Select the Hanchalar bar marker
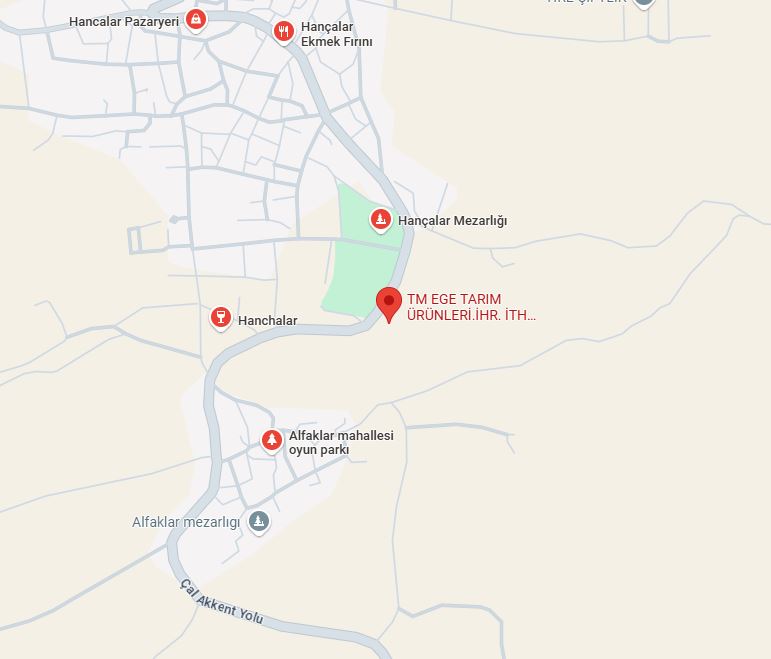 [221, 317]
